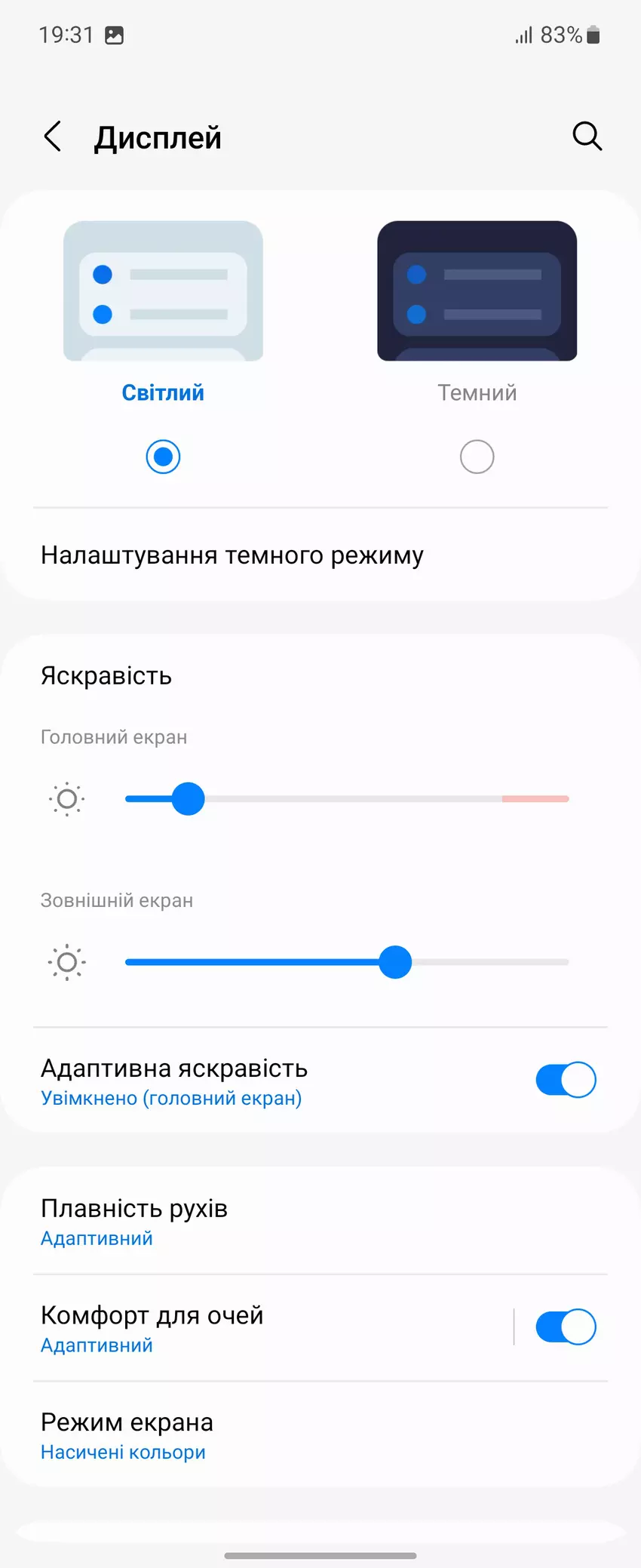Open Налаштування темного режиму

point(232,555)
